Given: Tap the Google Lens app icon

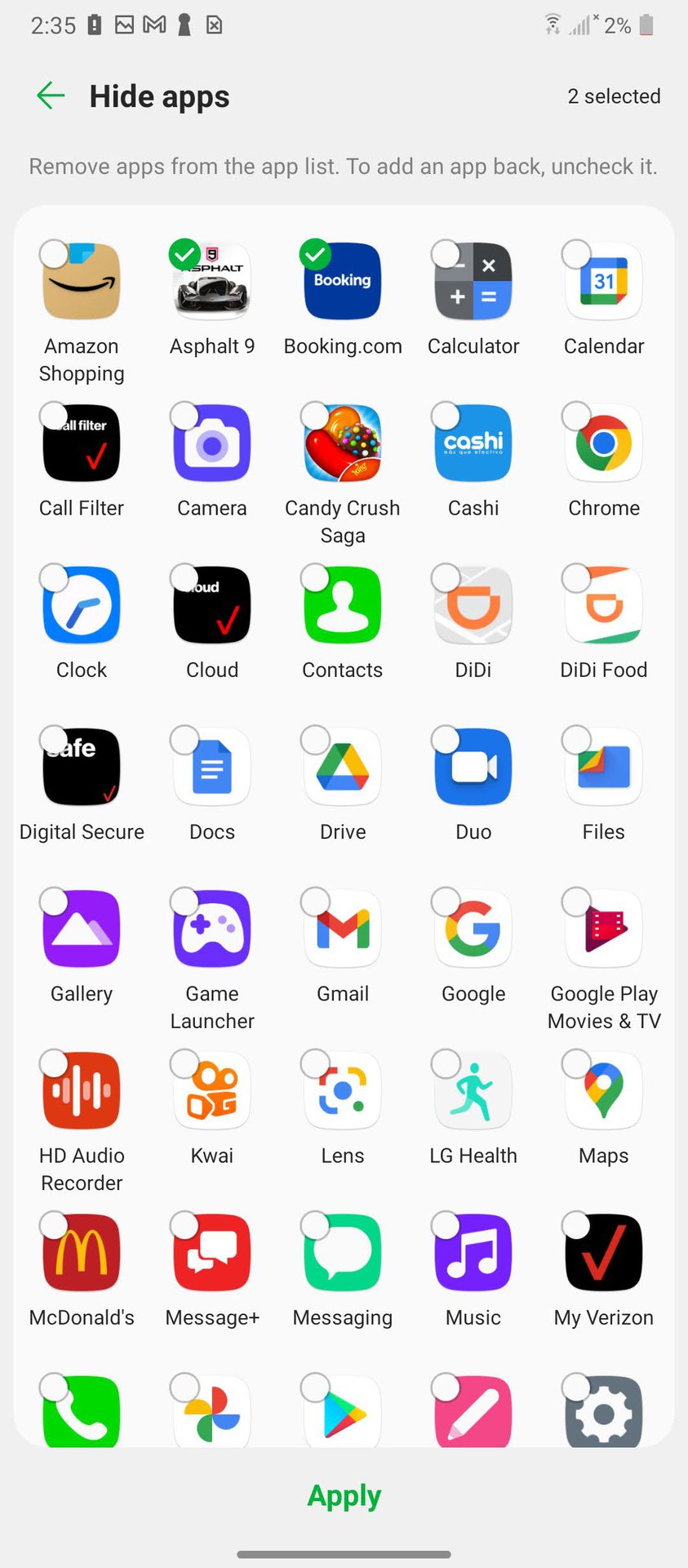Looking at the screenshot, I should point(342,1090).
